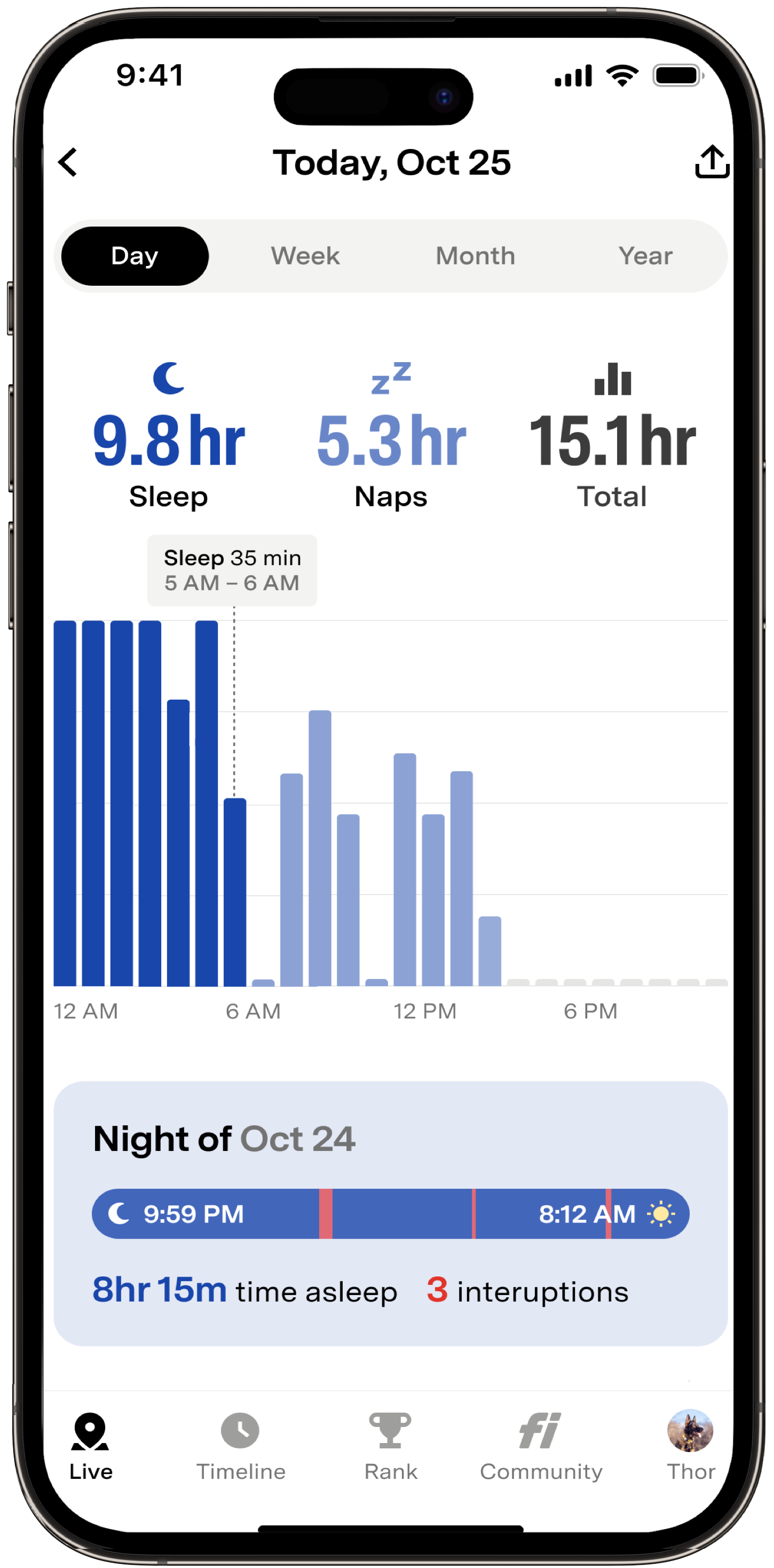
Task: Tap the 12 AM sleep bar in chart
Action: (65, 803)
